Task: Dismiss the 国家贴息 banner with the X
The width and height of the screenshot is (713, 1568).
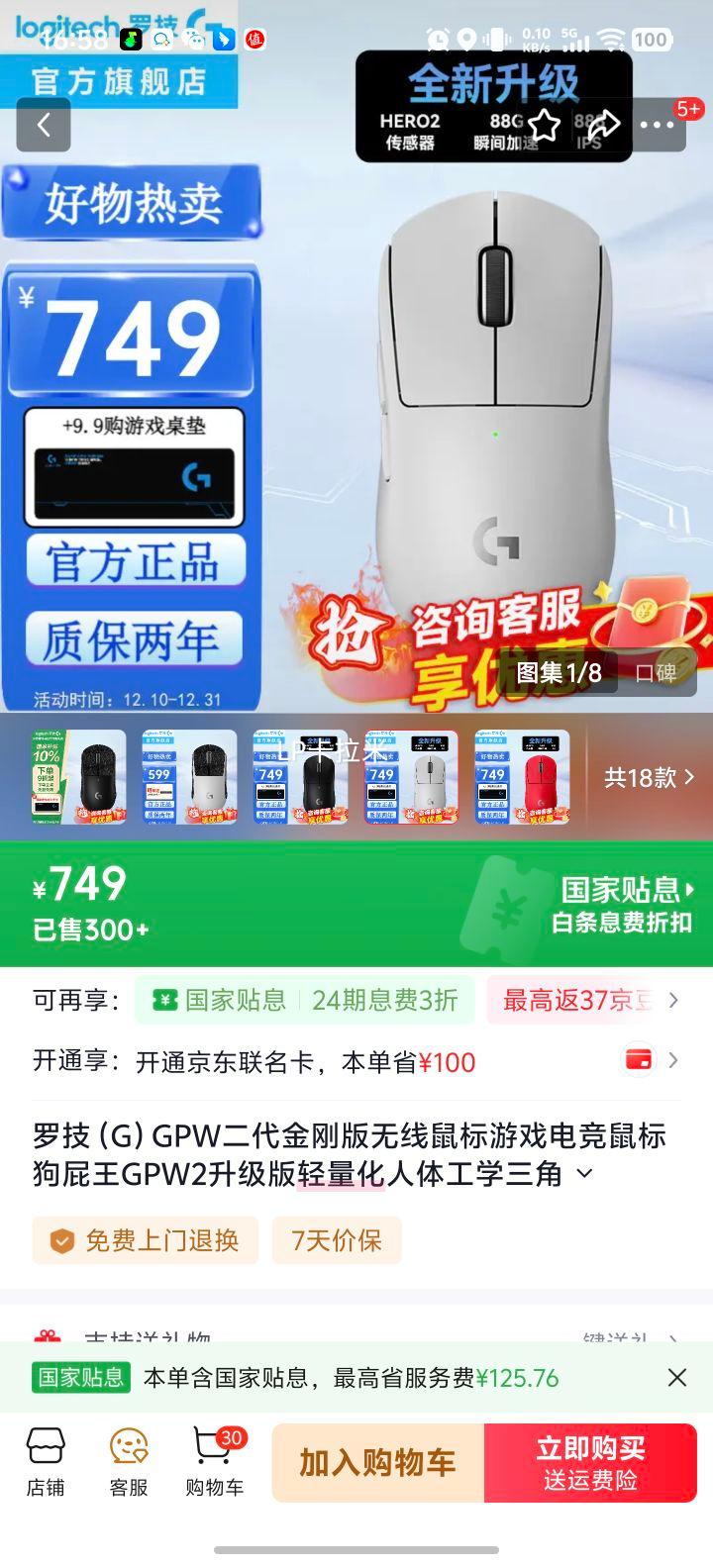Action: pyautogui.click(x=677, y=1377)
